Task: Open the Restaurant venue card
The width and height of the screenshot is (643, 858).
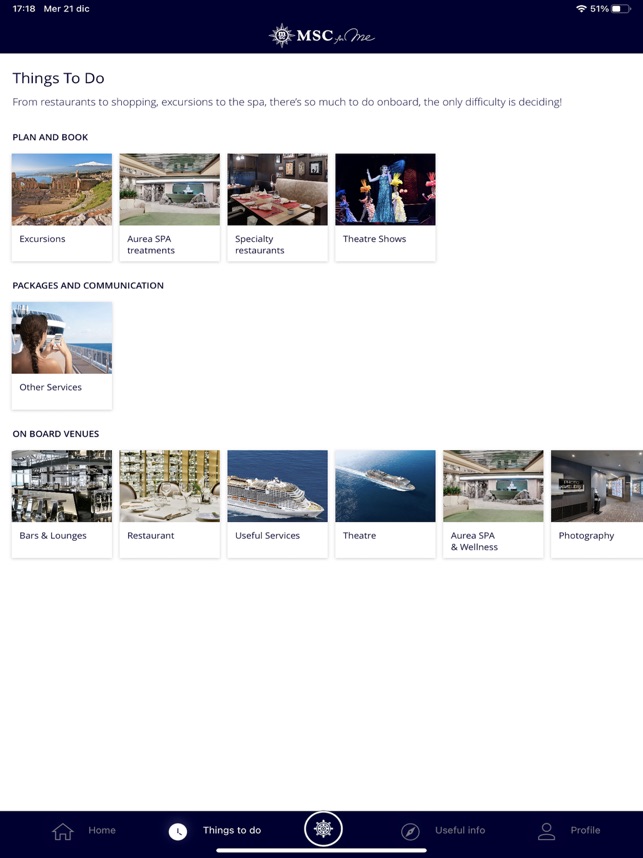Action: (x=169, y=503)
